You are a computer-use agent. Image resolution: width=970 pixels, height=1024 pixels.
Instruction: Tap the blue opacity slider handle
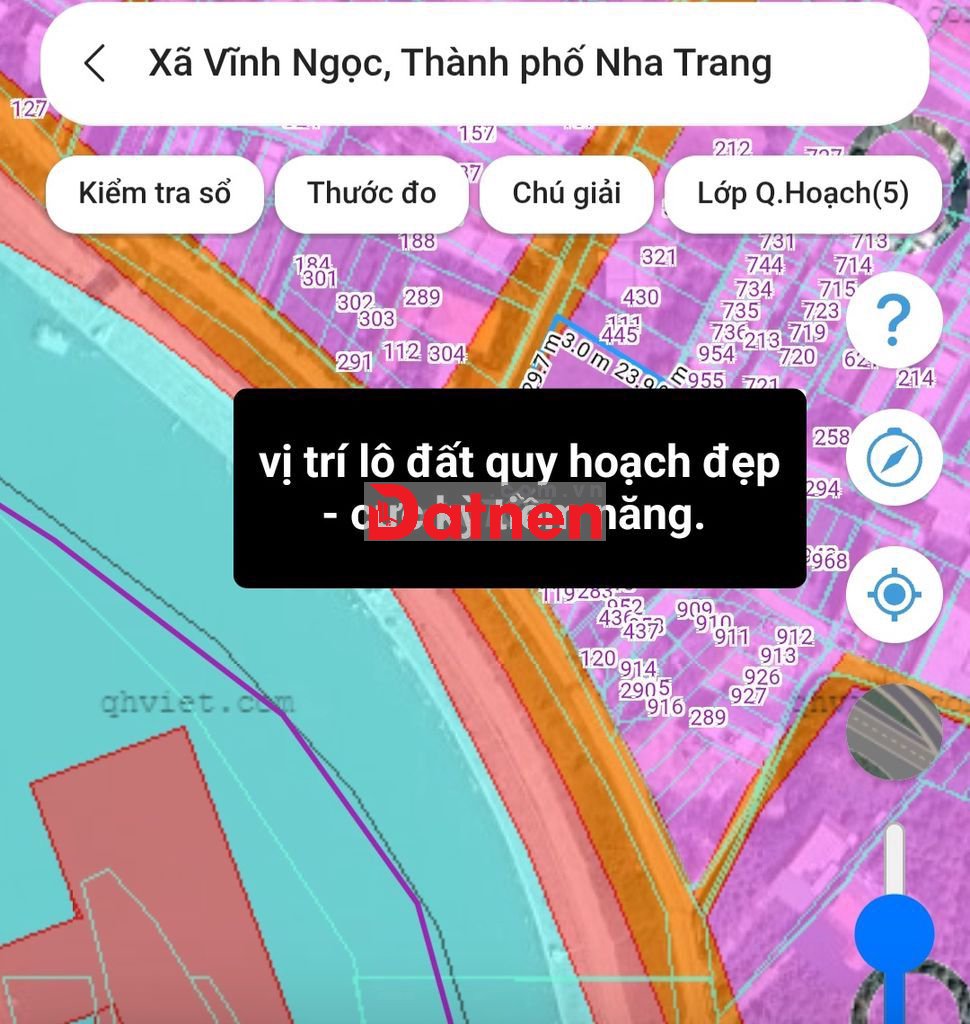(894, 934)
